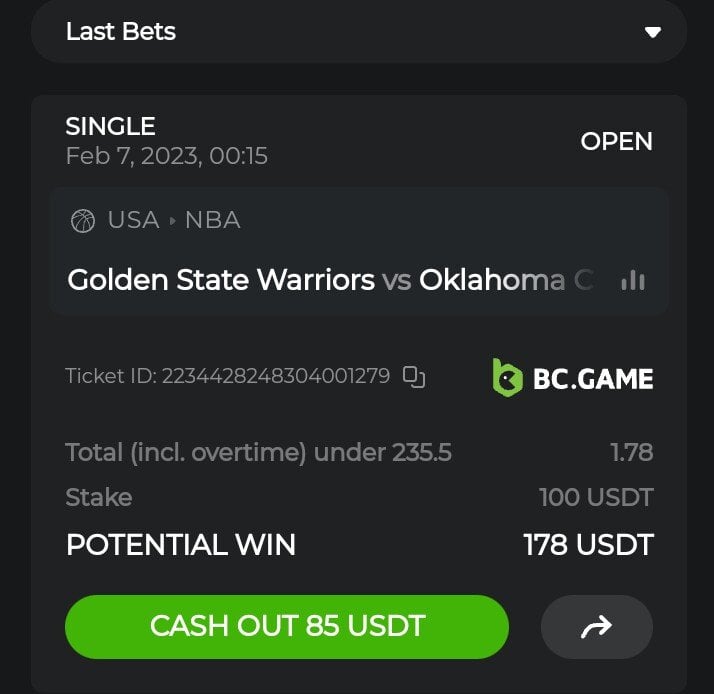Image resolution: width=714 pixels, height=694 pixels.
Task: Copy the ticket ID
Action: (x=414, y=376)
